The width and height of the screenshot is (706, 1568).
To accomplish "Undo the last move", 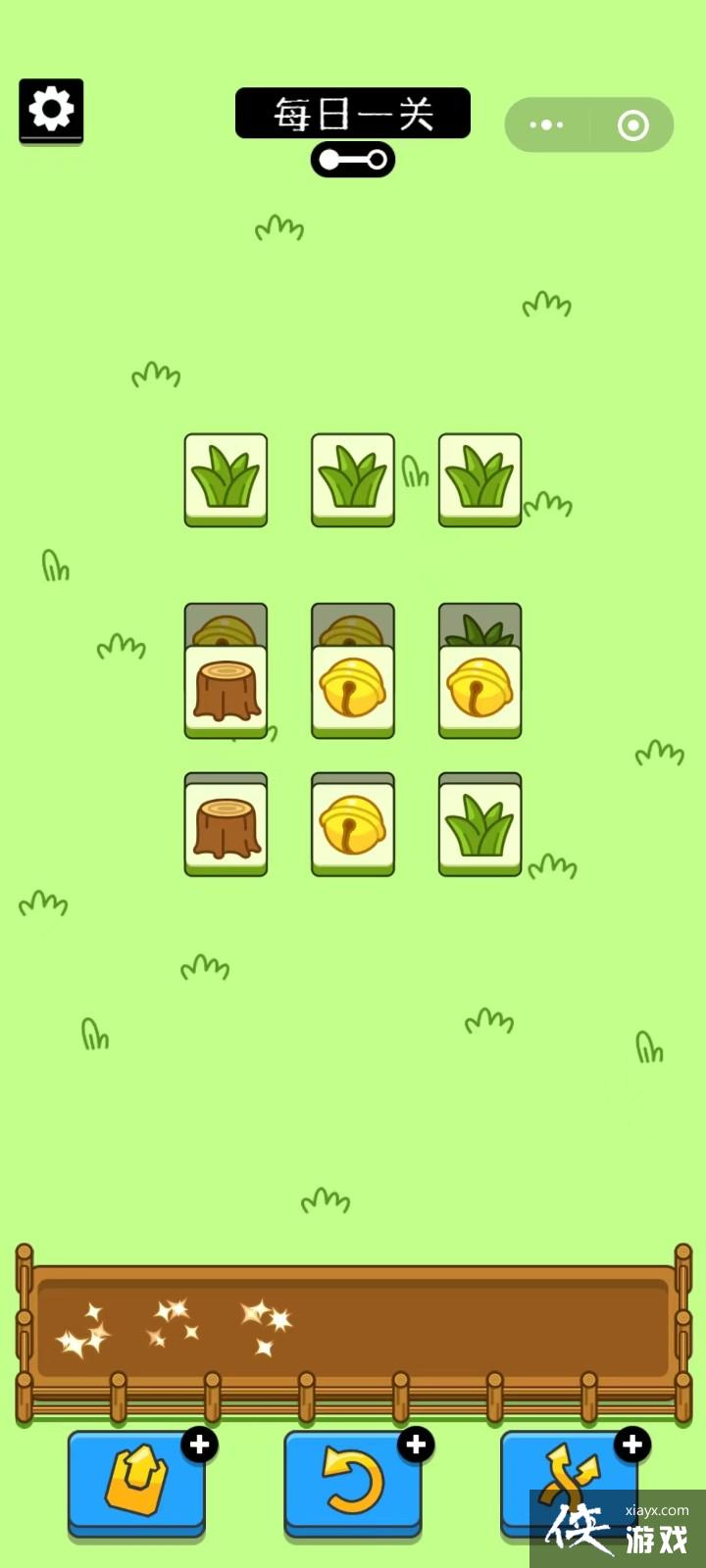I will [353, 1481].
